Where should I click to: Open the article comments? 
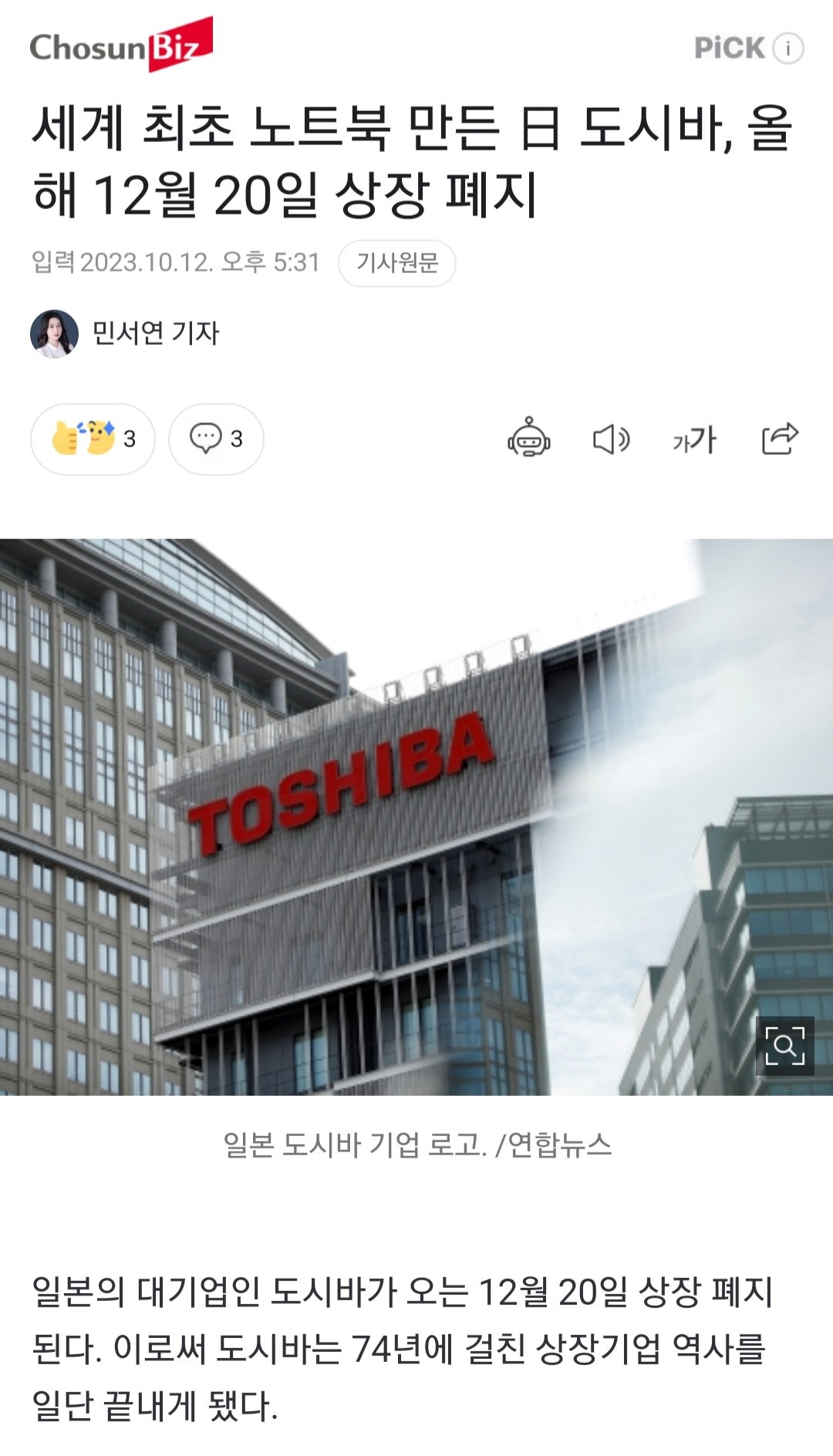click(x=216, y=439)
